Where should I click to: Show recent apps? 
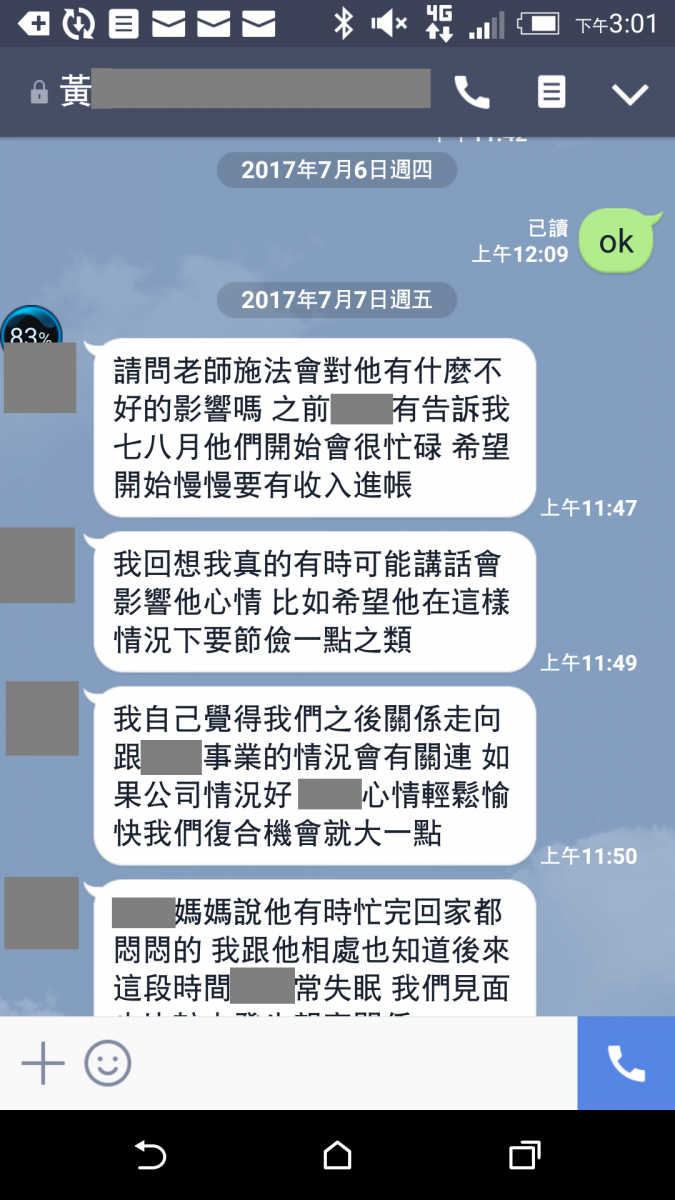(524, 1156)
